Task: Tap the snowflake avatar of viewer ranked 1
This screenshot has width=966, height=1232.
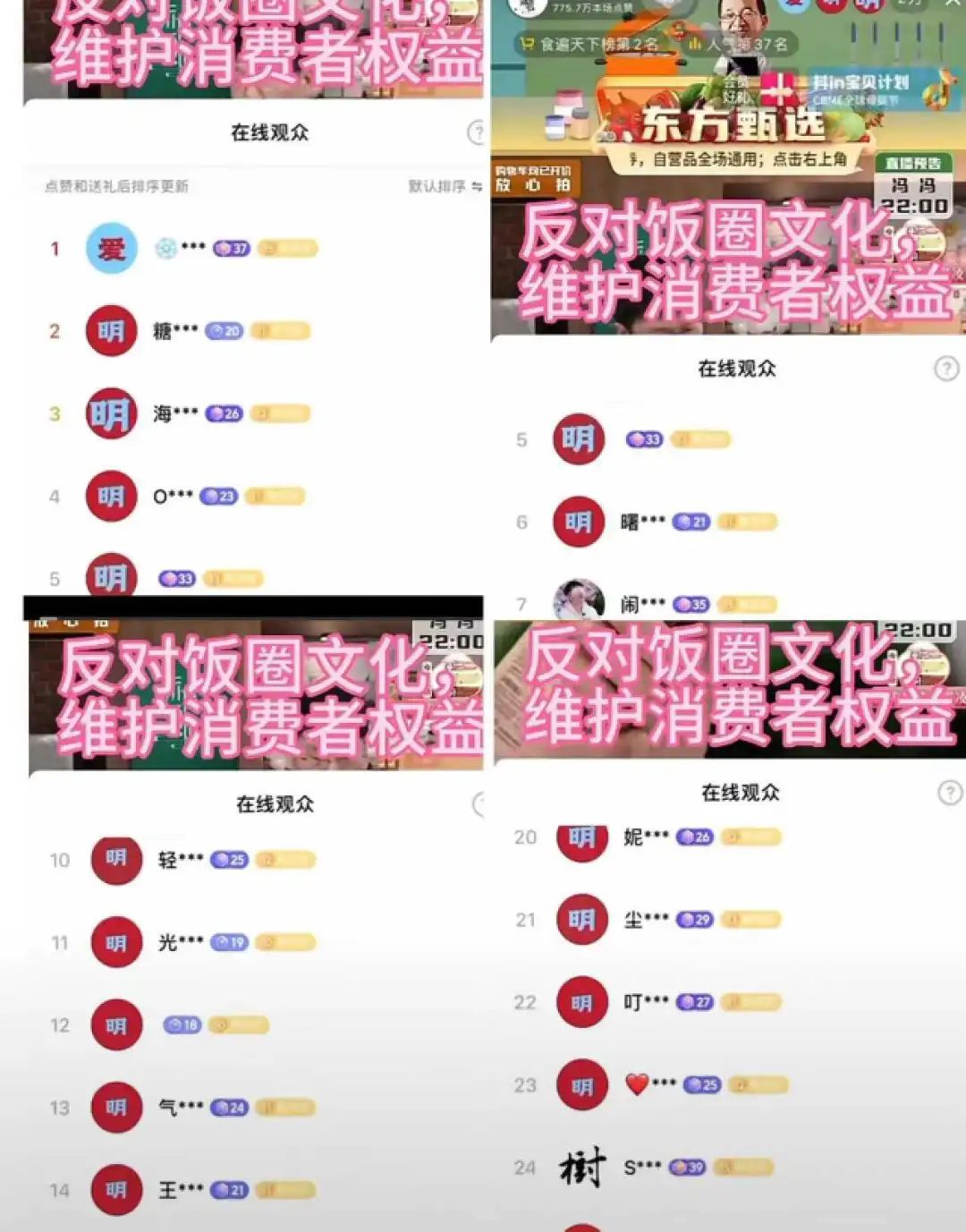Action: [164, 248]
